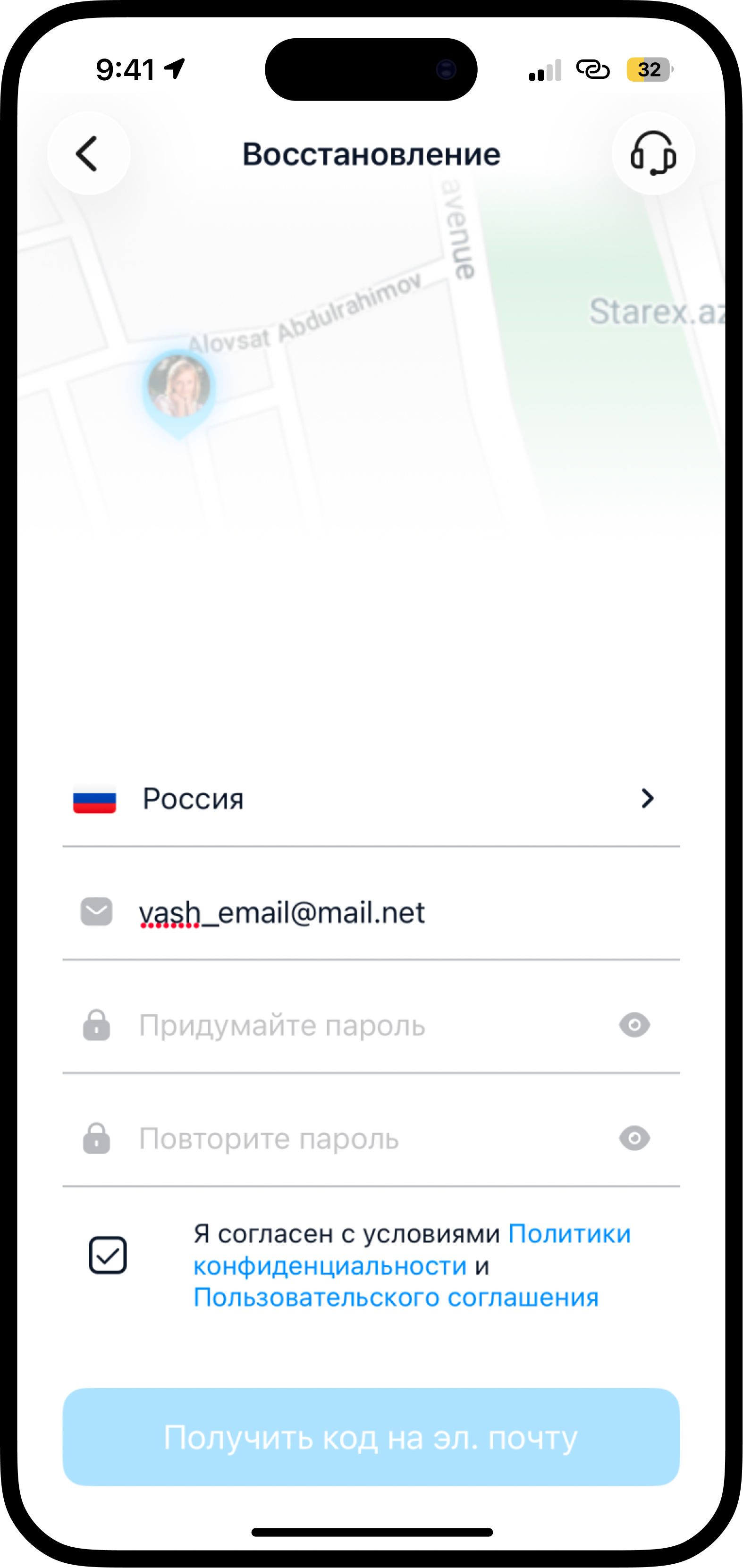Uncheck the agreement checkbox

(x=108, y=1255)
